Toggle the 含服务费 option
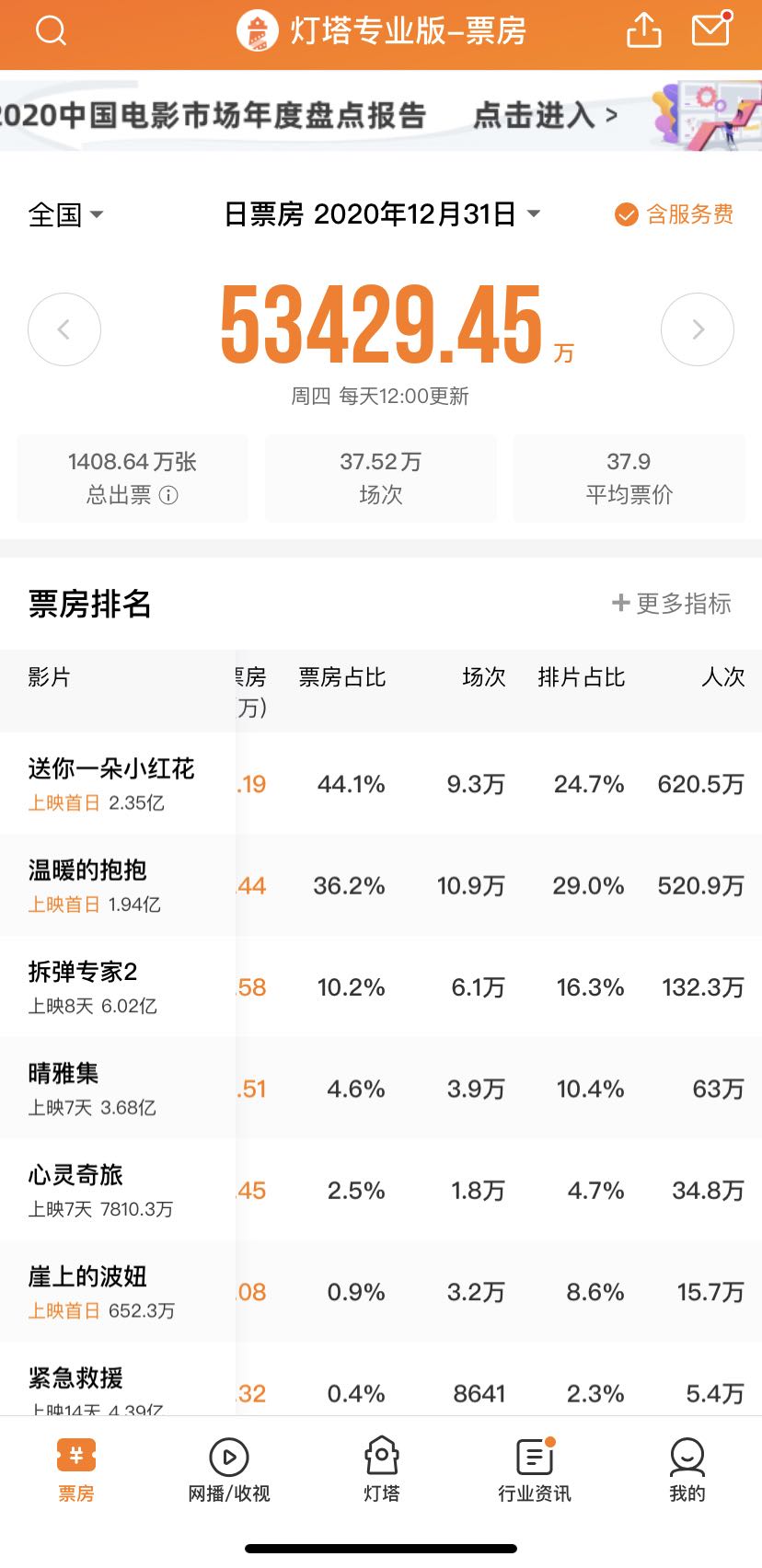The height and width of the screenshot is (1568, 762). coord(674,214)
